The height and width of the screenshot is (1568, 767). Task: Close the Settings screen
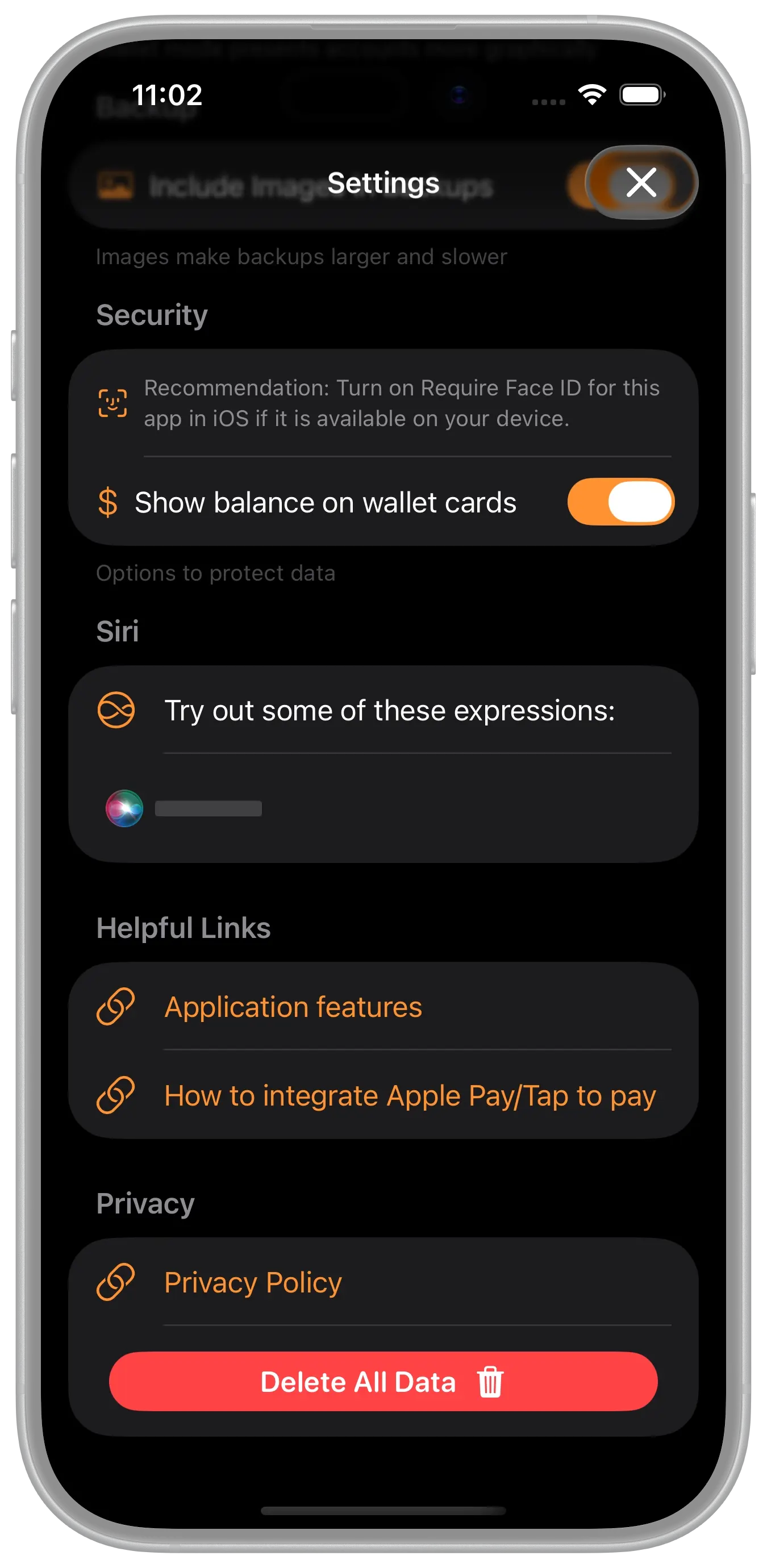tap(641, 182)
